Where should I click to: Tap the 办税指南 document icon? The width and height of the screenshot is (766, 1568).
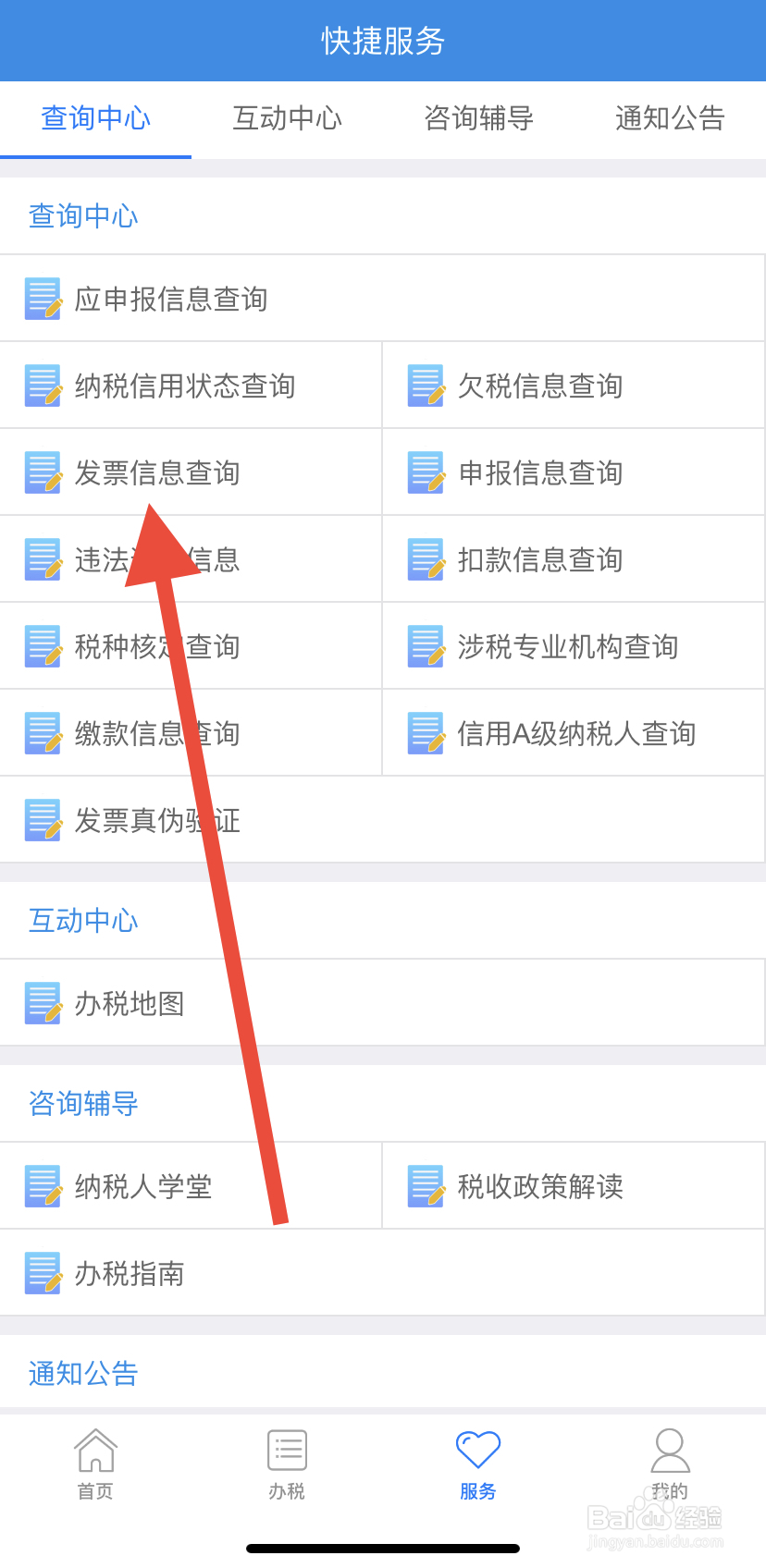tap(43, 1273)
